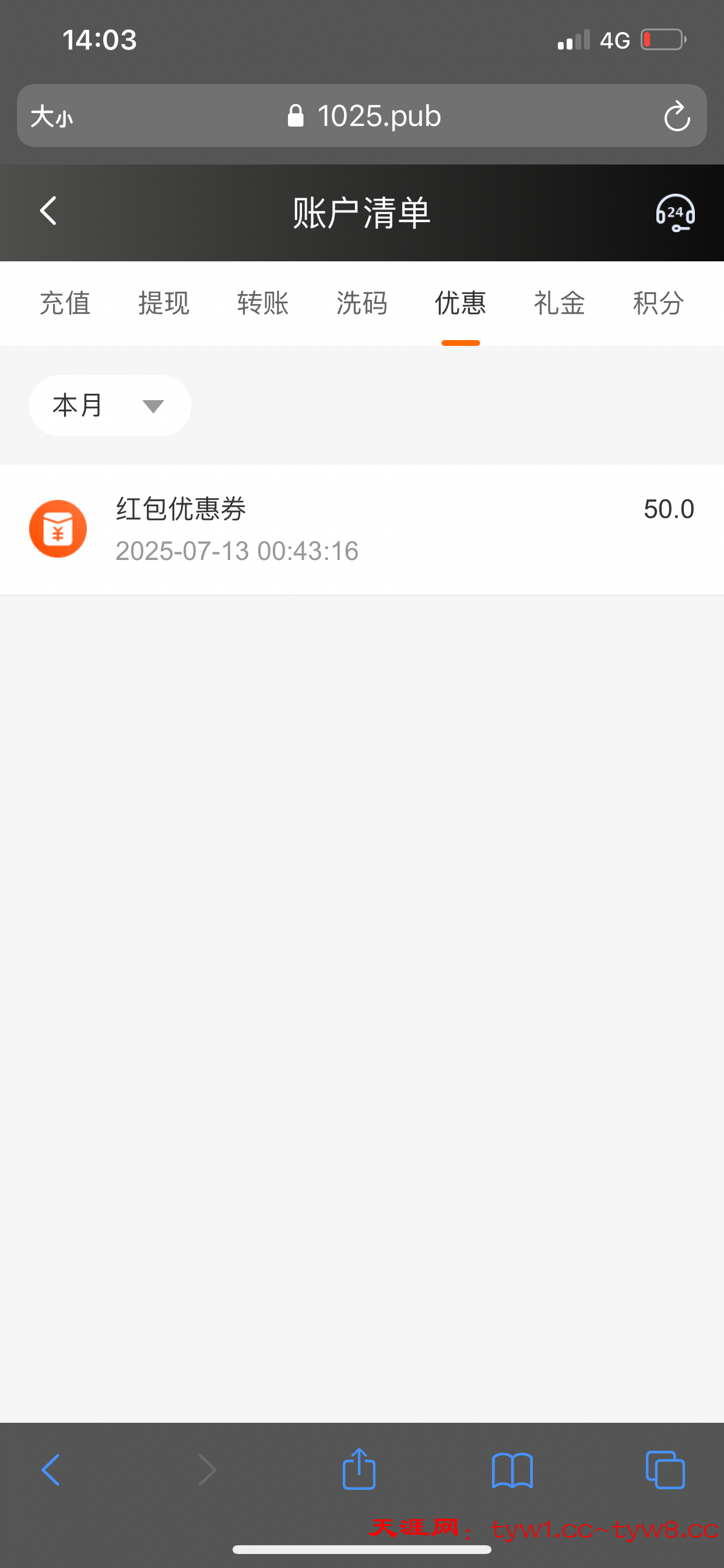This screenshot has height=1568, width=724.
Task: Tap the 大小 text size button
Action: 51,116
